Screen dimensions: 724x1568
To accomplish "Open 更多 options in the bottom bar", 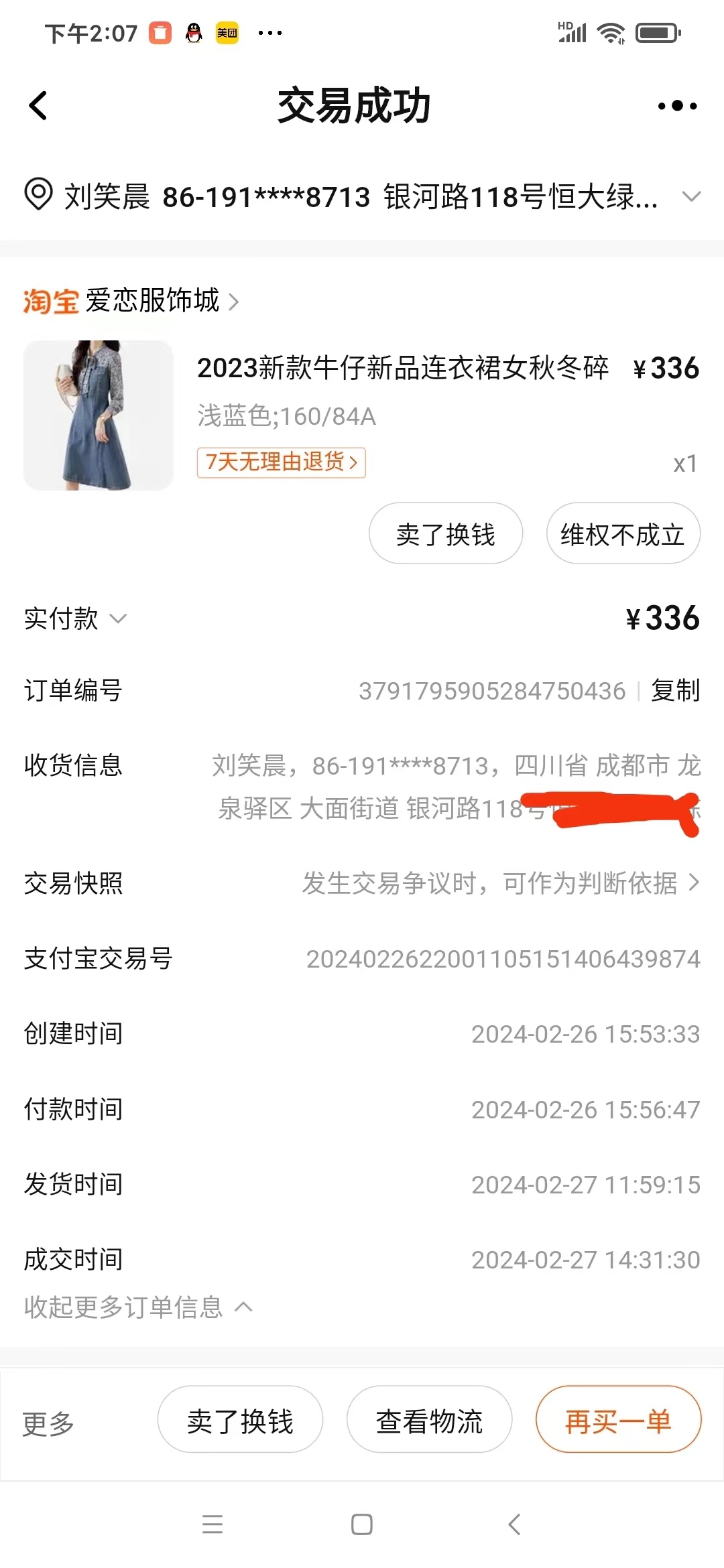I will [48, 1423].
